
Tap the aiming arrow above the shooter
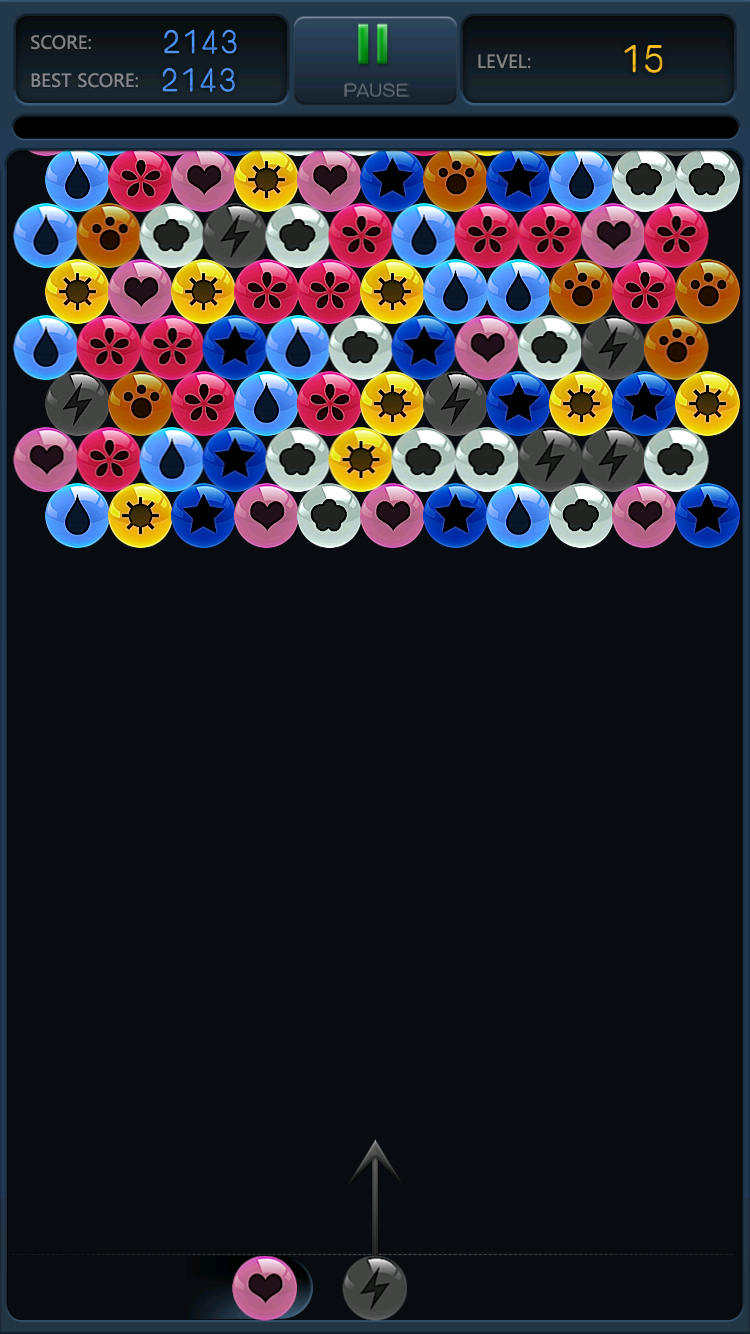375,1180
